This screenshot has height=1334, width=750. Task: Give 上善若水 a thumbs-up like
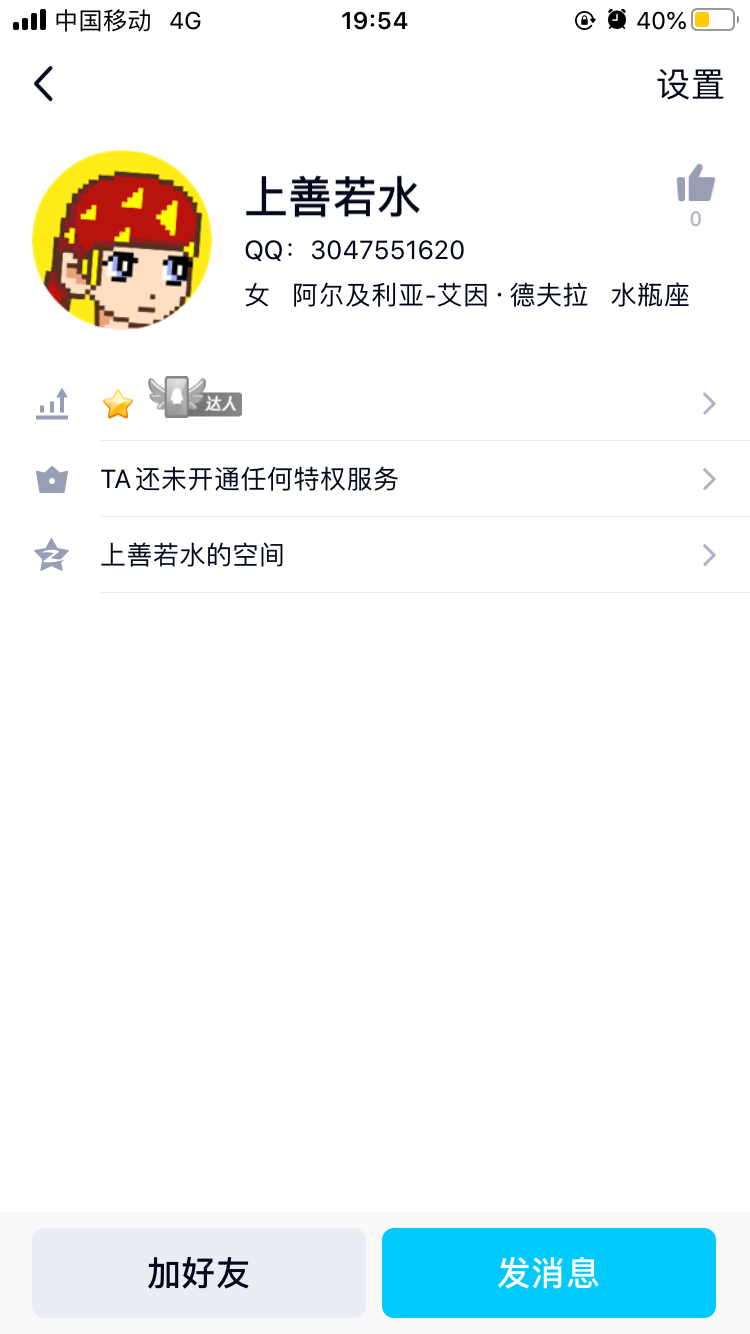696,185
